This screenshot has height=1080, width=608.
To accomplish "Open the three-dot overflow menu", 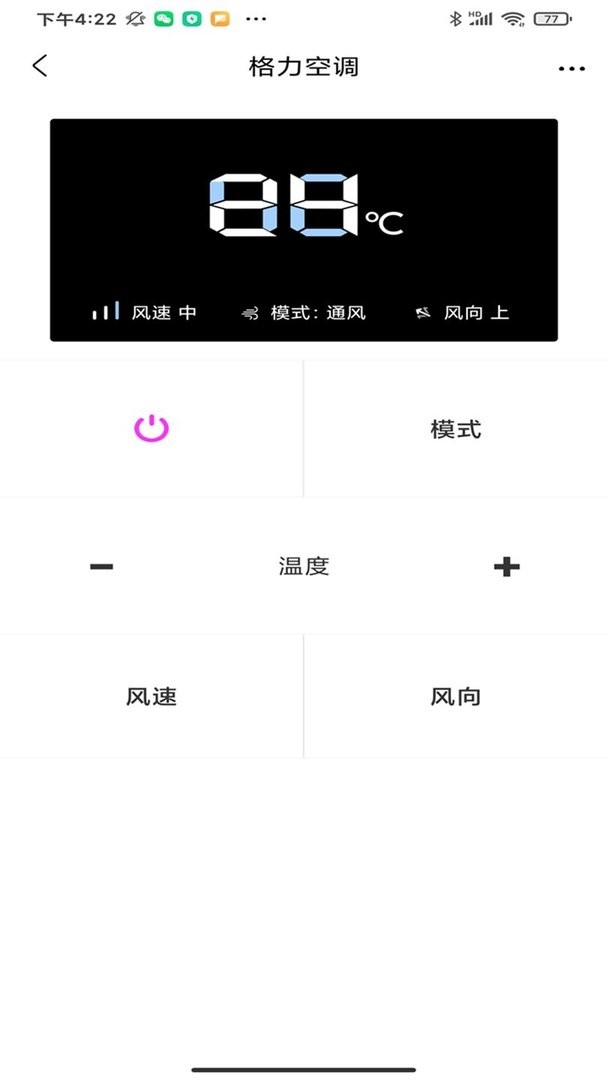I will coord(571,68).
